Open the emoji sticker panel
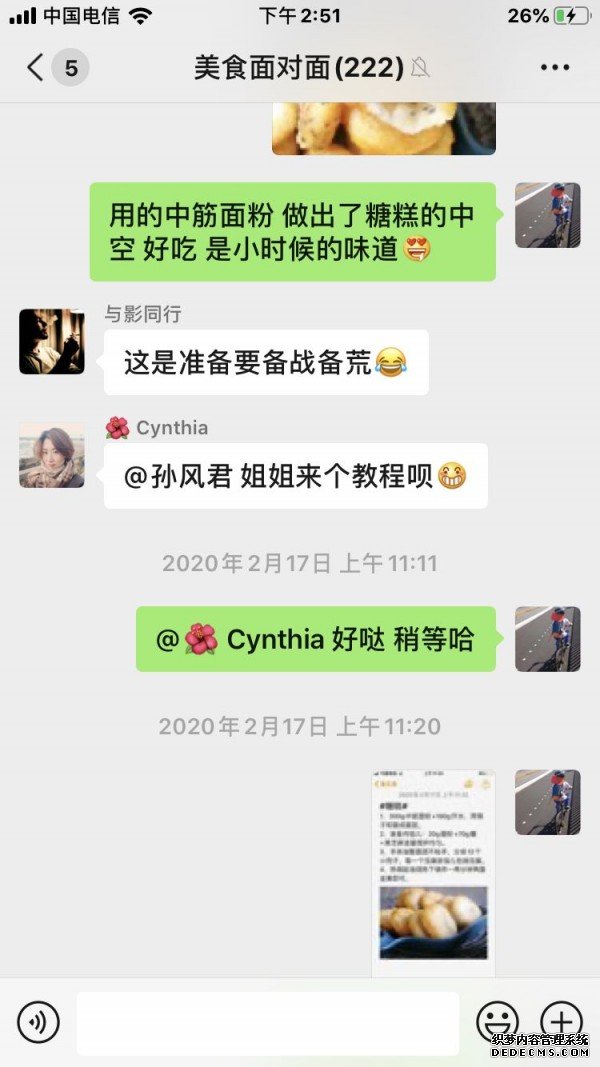 pos(497,1022)
